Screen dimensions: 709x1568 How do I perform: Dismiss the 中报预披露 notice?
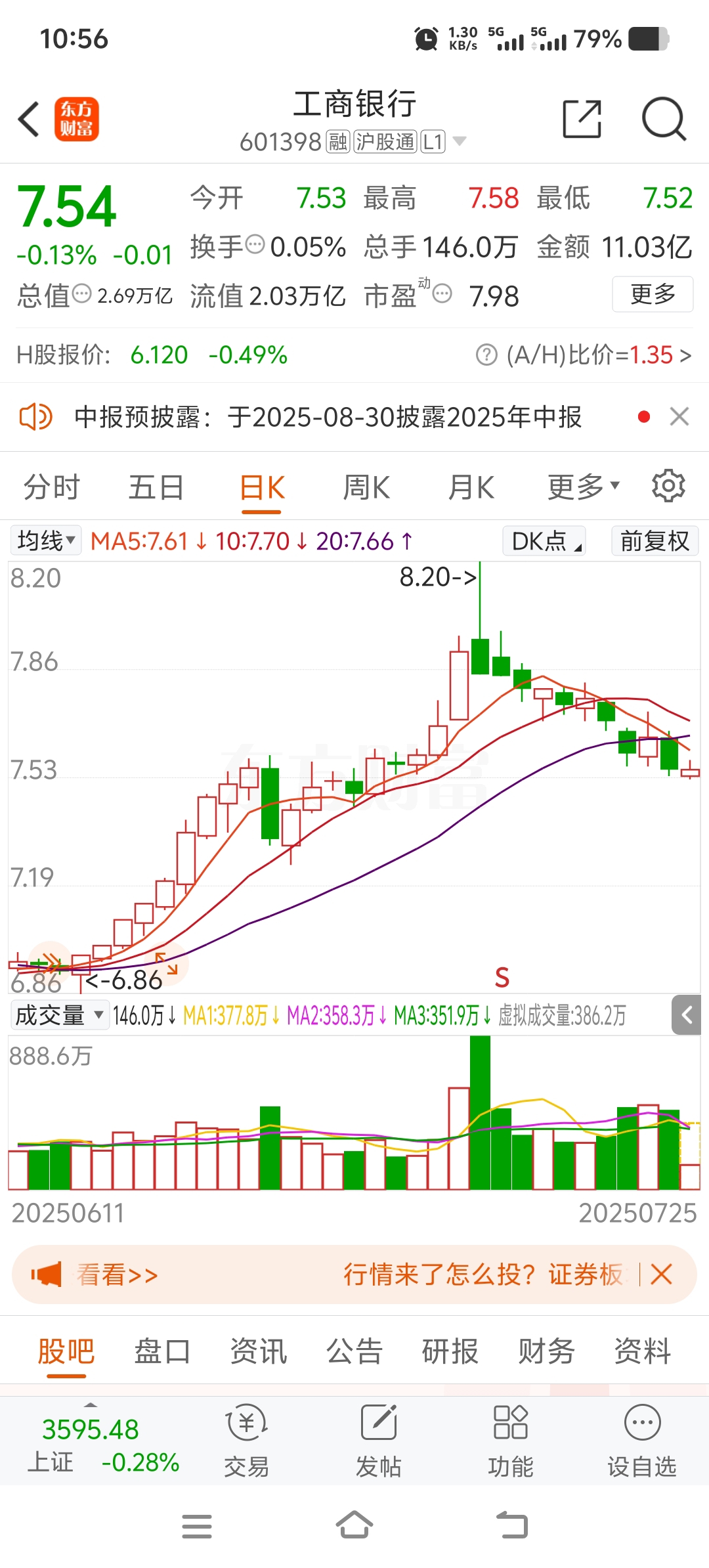pos(679,416)
